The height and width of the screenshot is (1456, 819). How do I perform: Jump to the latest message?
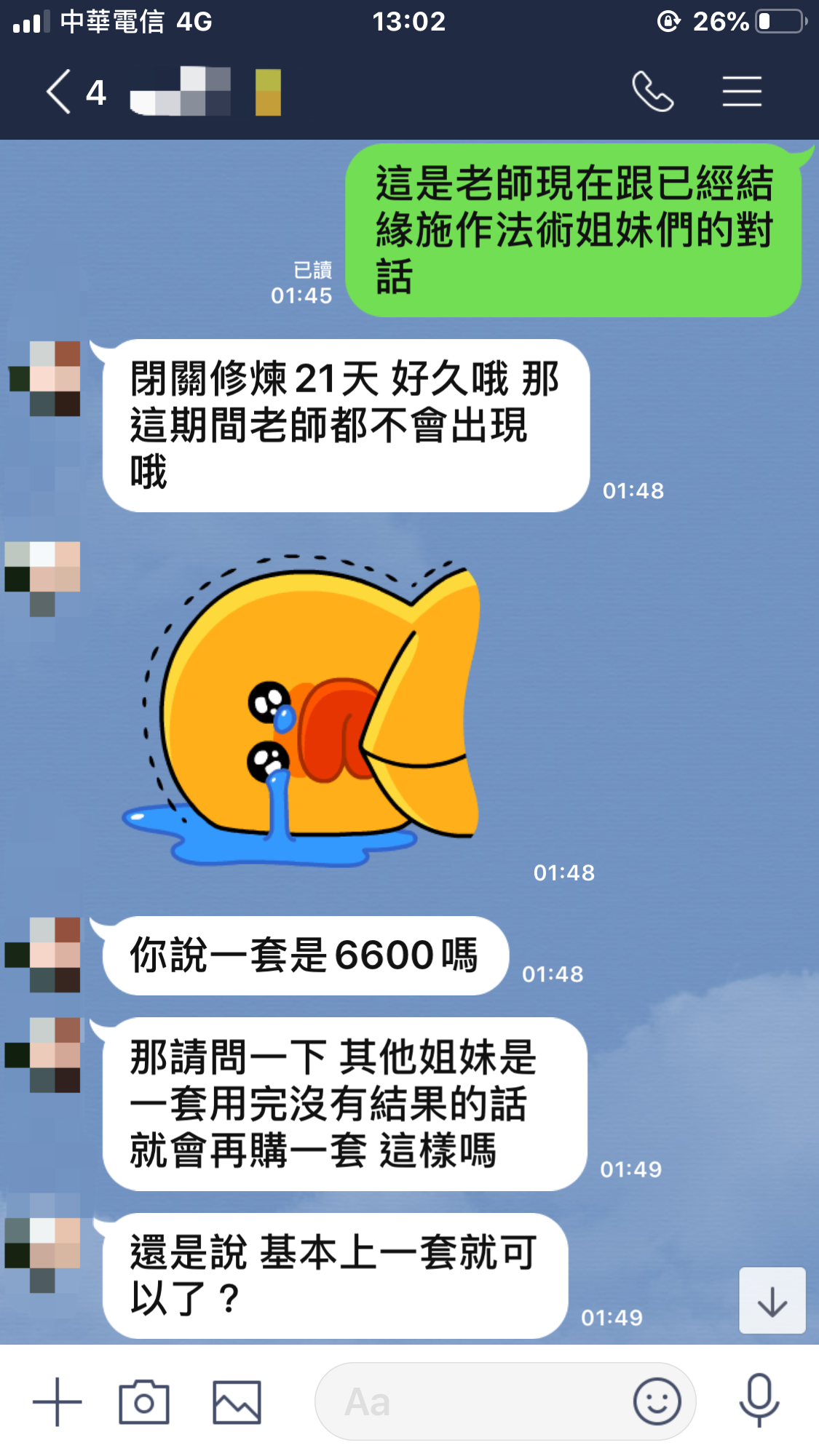pos(772,1301)
